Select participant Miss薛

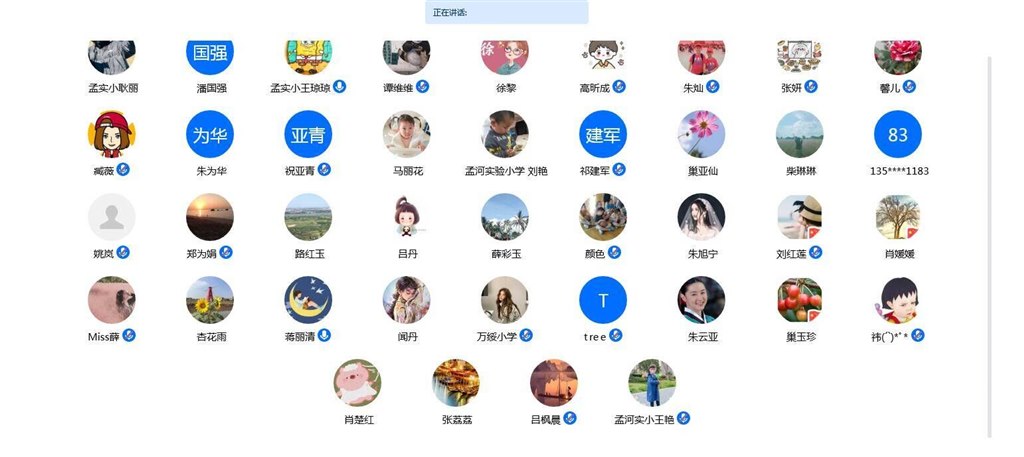(x=112, y=300)
